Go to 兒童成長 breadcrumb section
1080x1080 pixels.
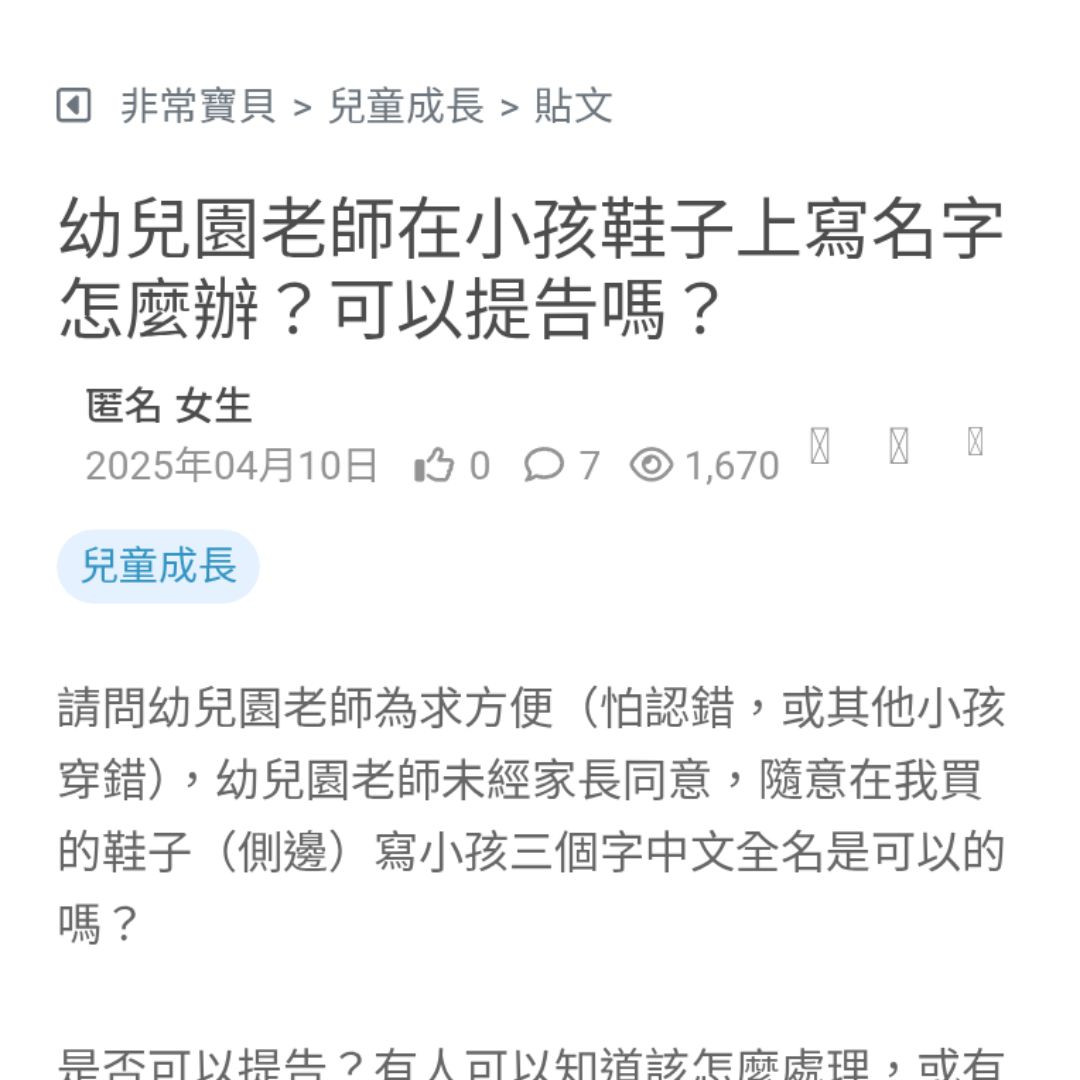(x=406, y=106)
